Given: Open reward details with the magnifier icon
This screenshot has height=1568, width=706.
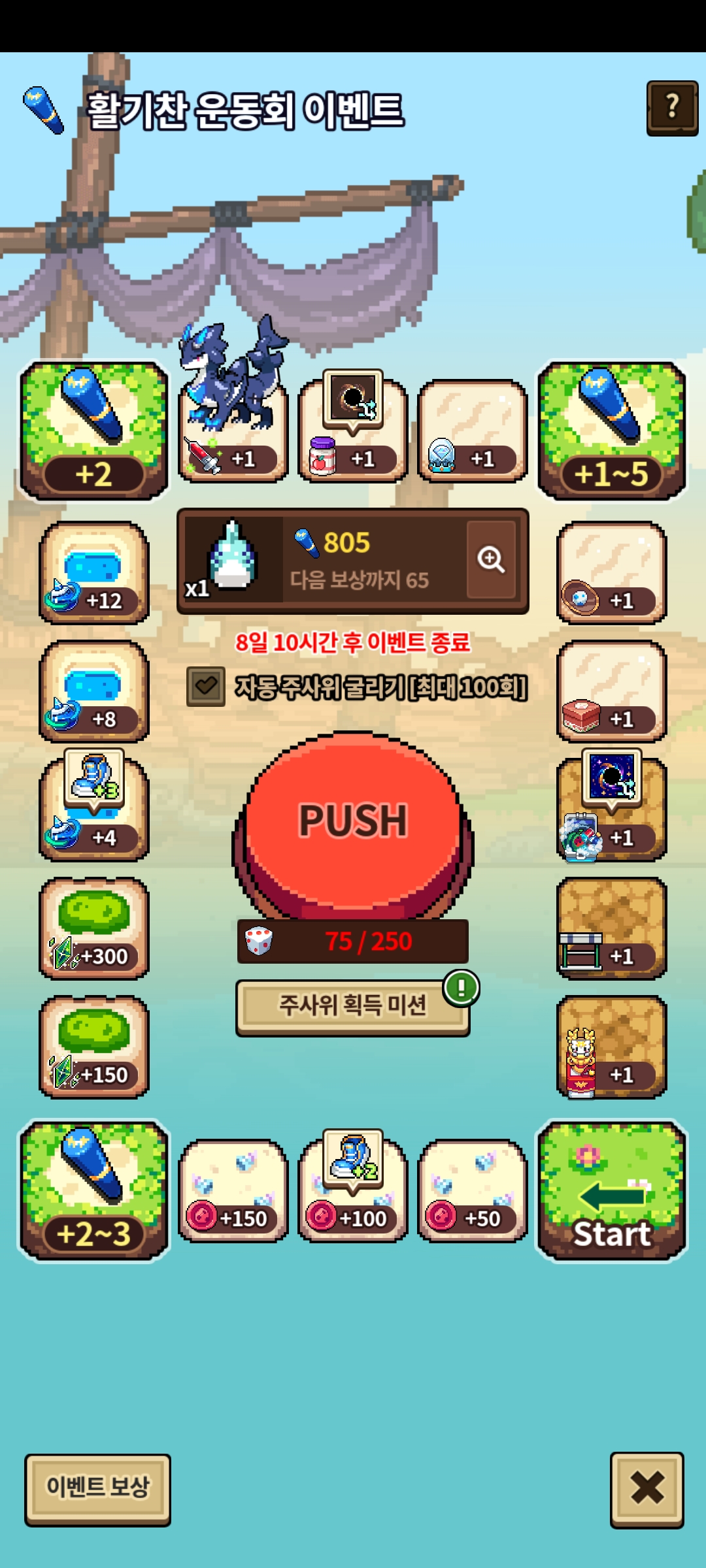Looking at the screenshot, I should point(491,560).
